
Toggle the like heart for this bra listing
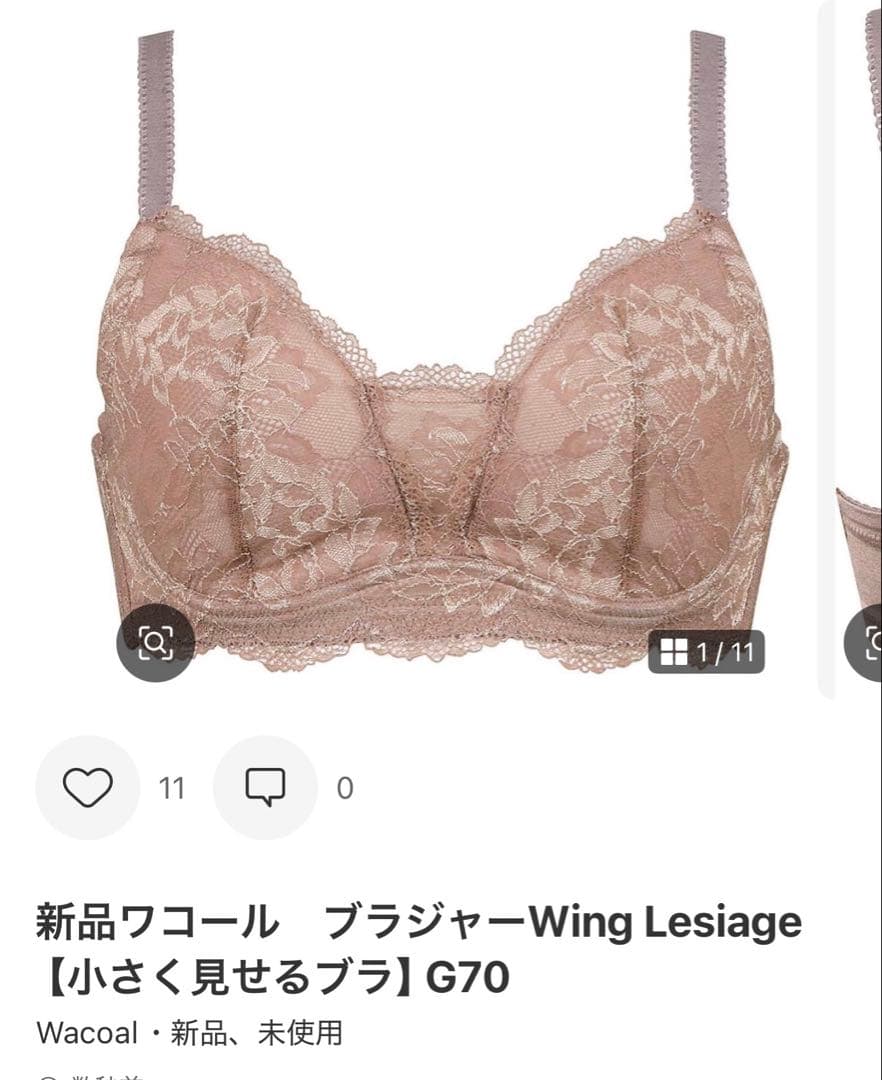(x=88, y=788)
